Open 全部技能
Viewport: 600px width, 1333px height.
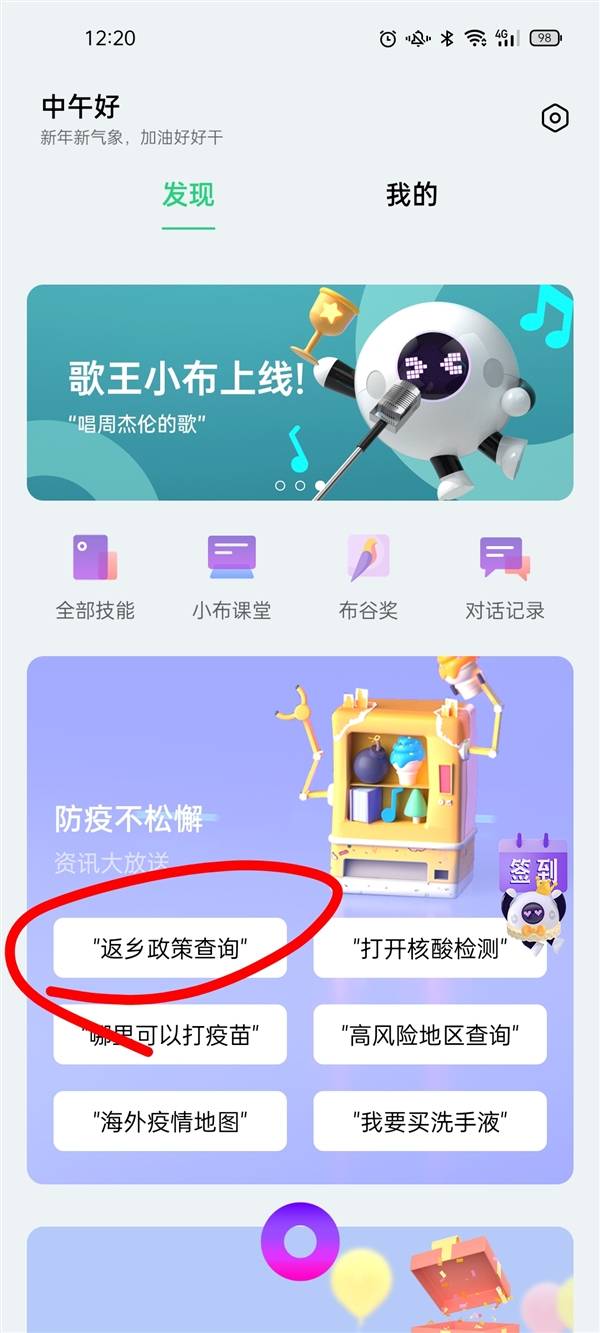point(95,577)
